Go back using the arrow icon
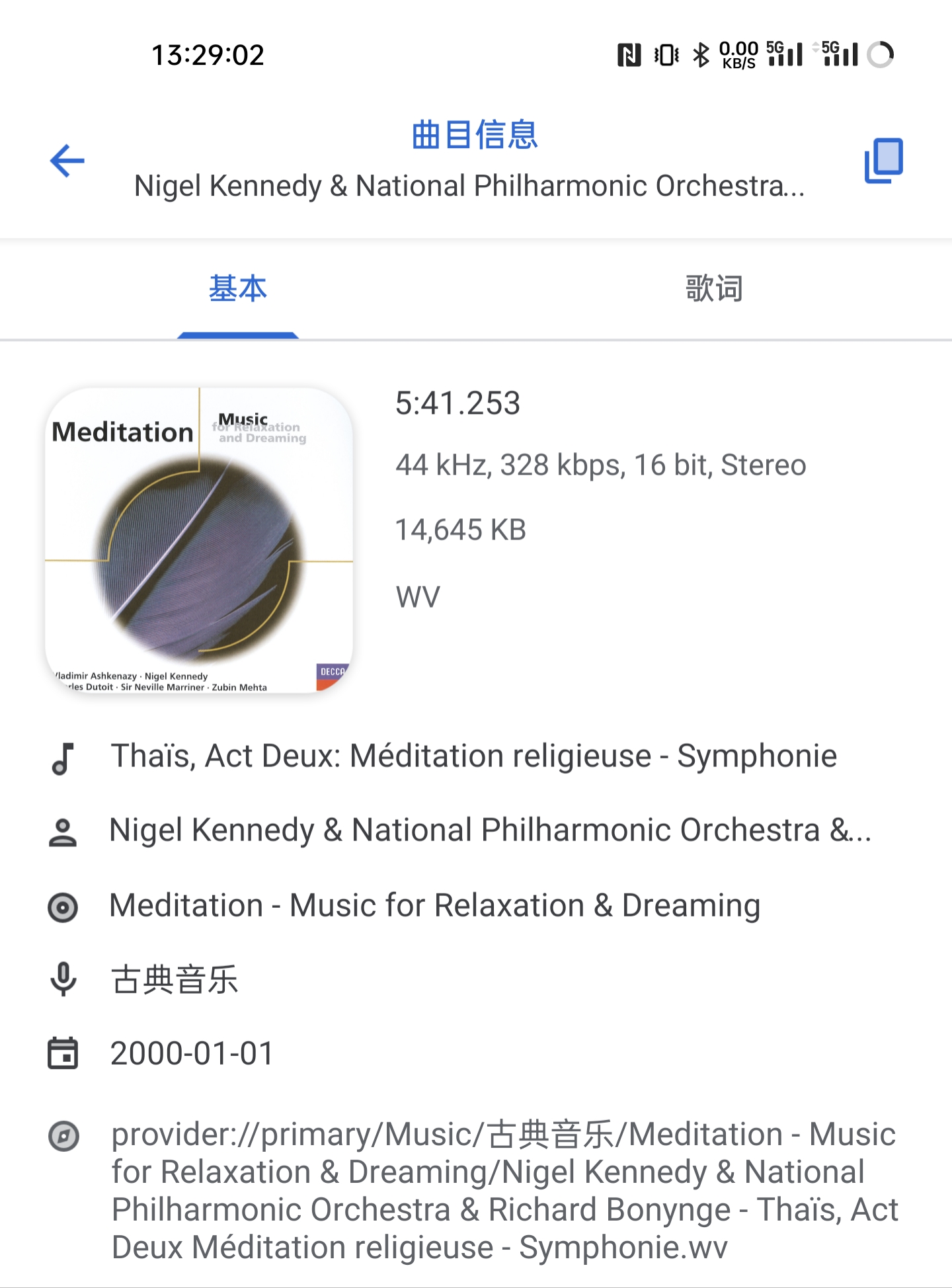 [x=67, y=161]
